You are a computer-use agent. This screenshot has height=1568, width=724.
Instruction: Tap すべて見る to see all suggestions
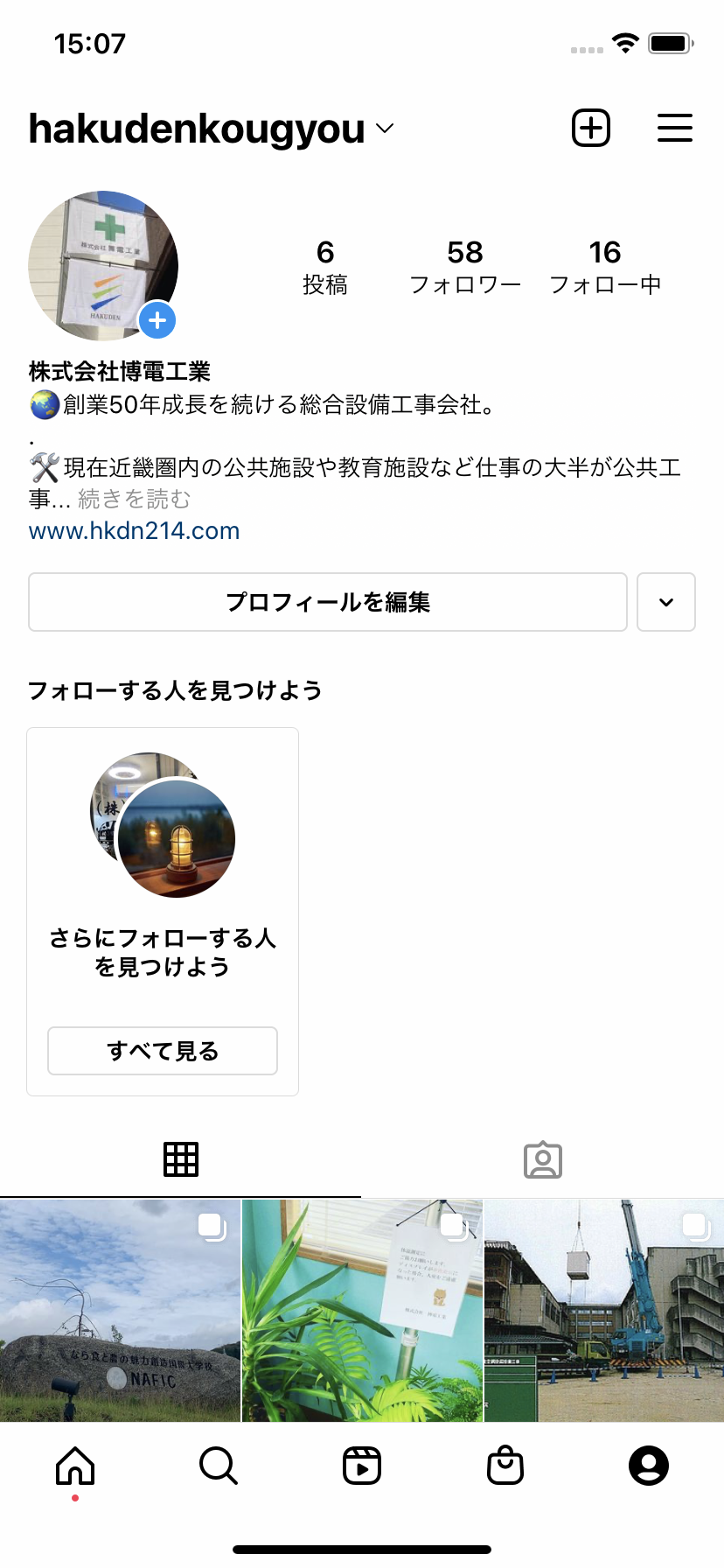163,1051
